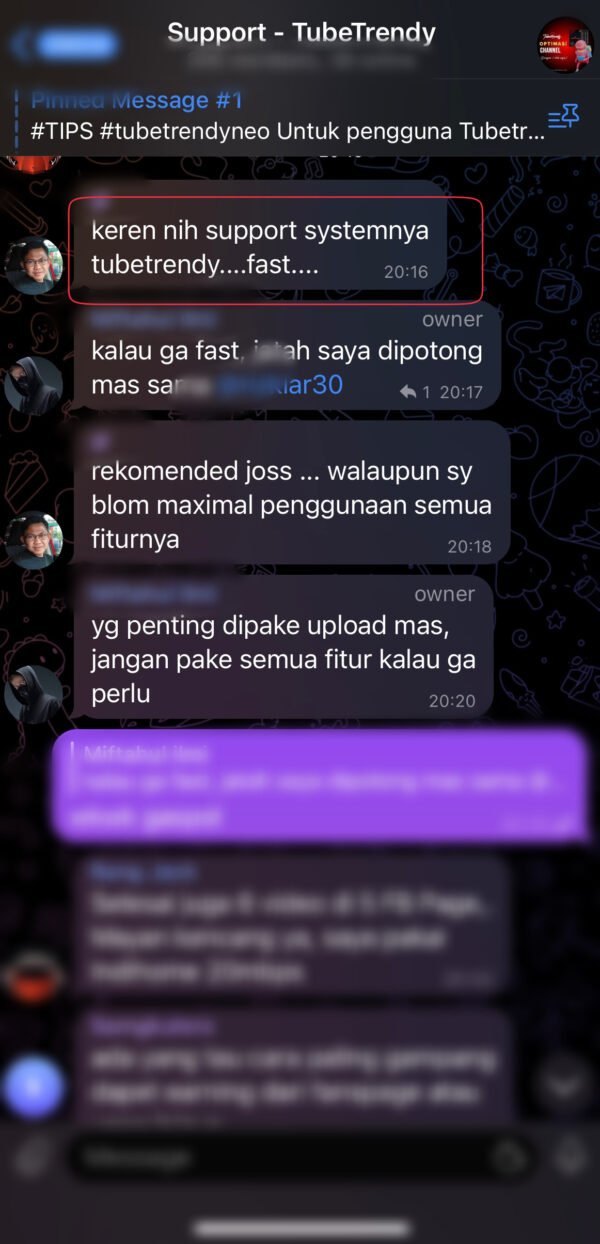Open profile photo beside the 'keren nih support' message
The height and width of the screenshot is (1244, 600).
click(34, 266)
